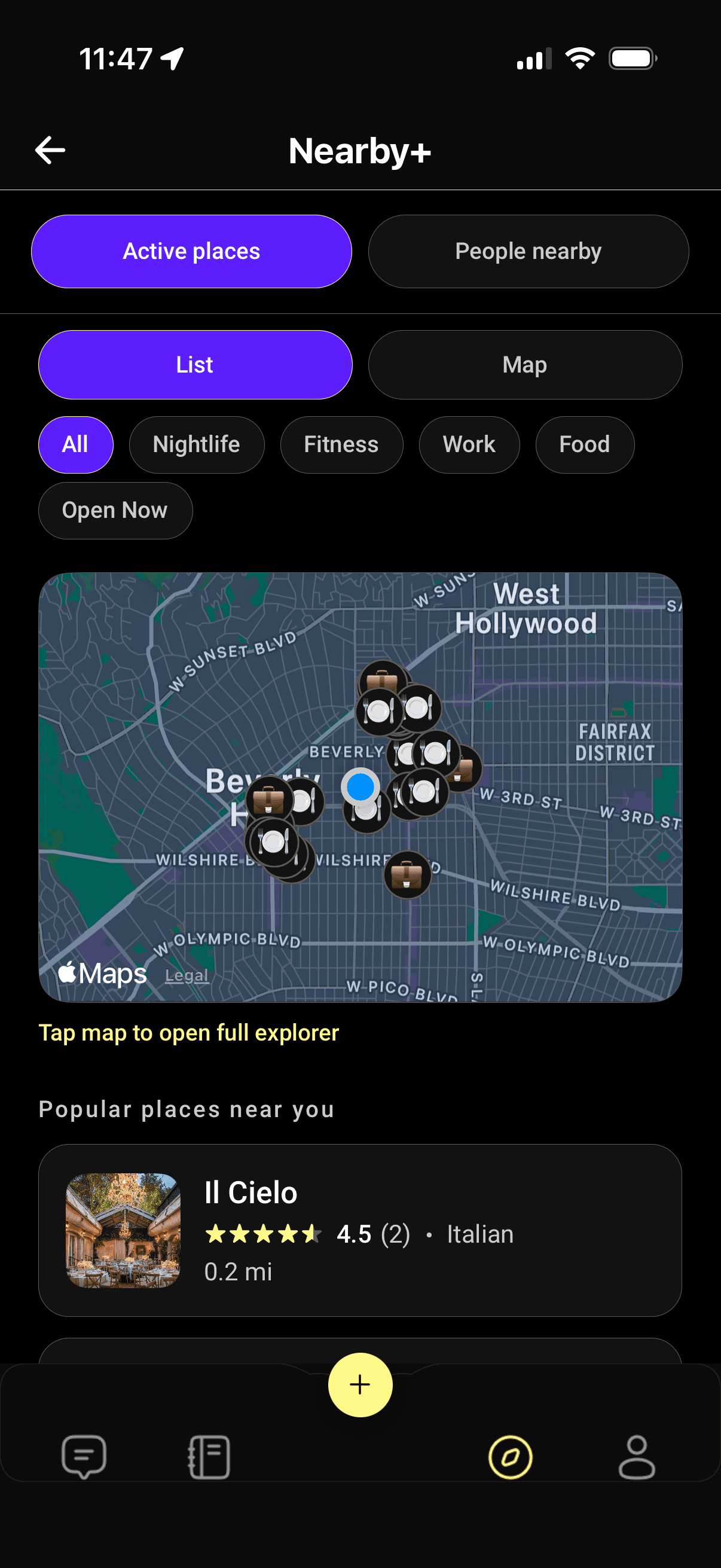Open the chat bubble icon in bottom navigation
721x1568 pixels.
click(x=84, y=1457)
